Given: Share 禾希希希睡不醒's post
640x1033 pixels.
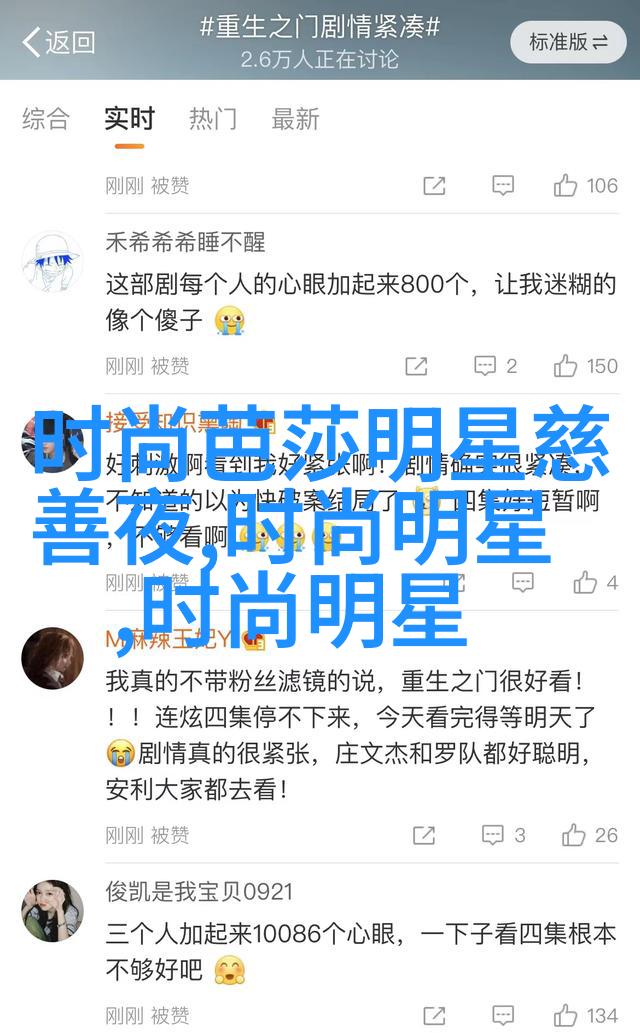Looking at the screenshot, I should click(x=416, y=366).
